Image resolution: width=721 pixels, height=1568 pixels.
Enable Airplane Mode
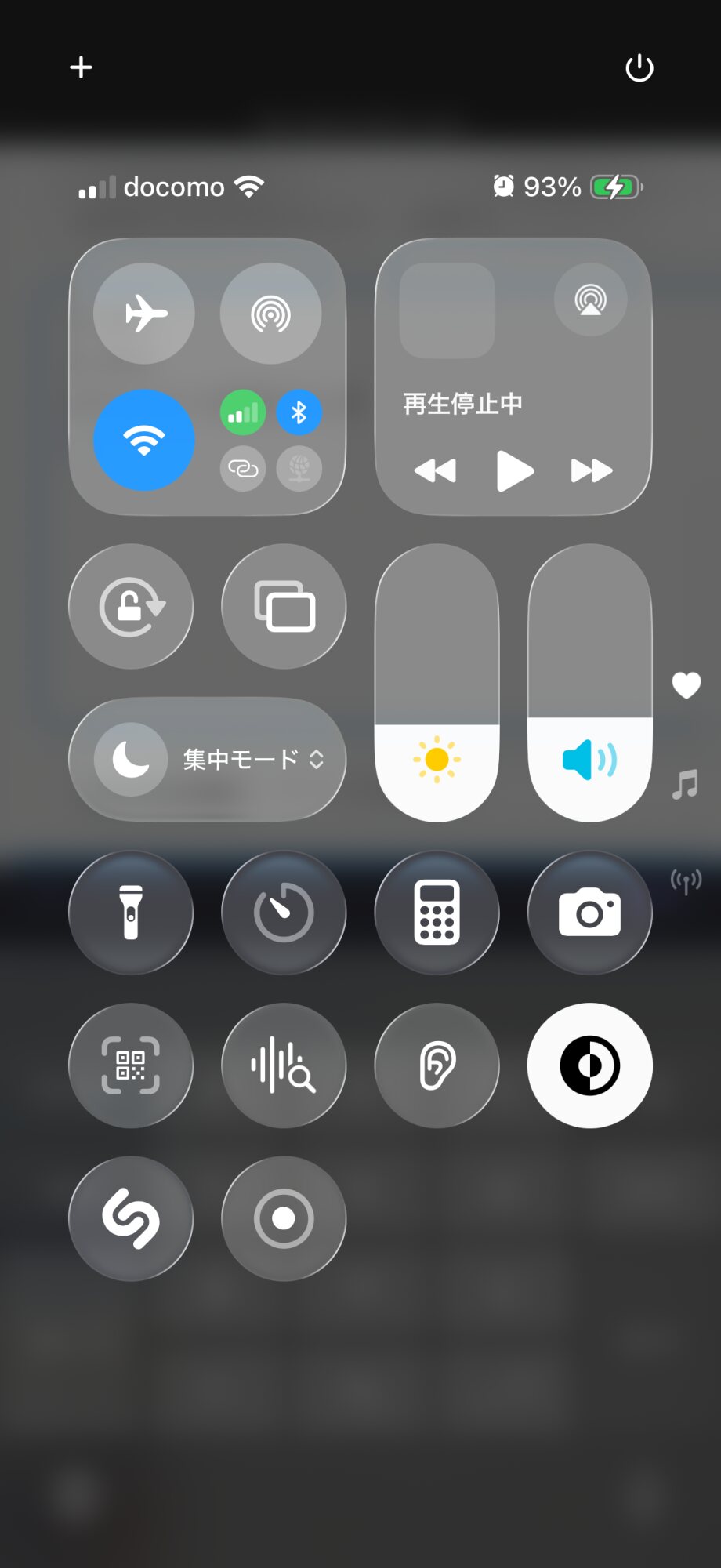[144, 314]
